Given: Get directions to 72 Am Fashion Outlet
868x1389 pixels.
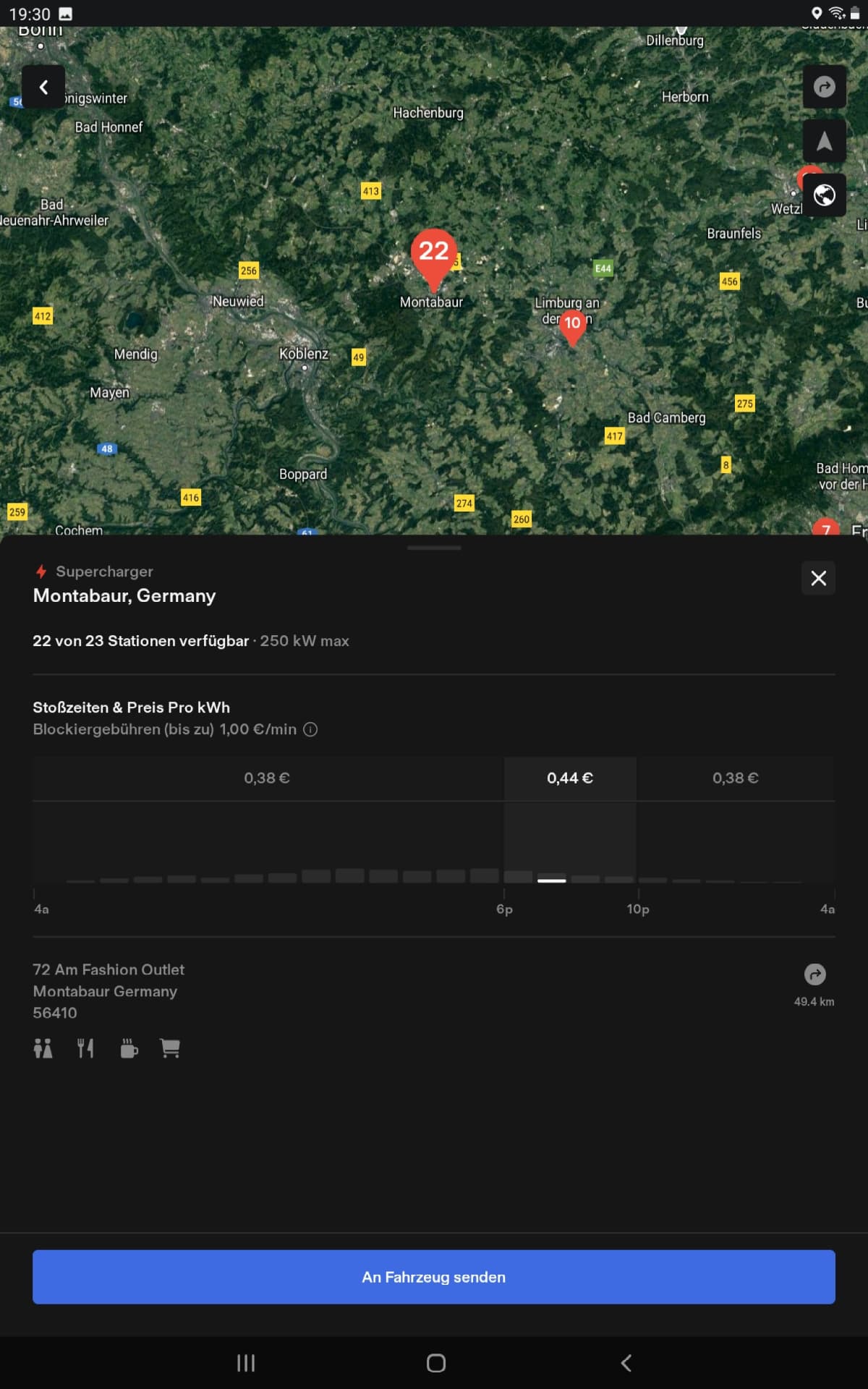Looking at the screenshot, I should pyautogui.click(x=815, y=974).
